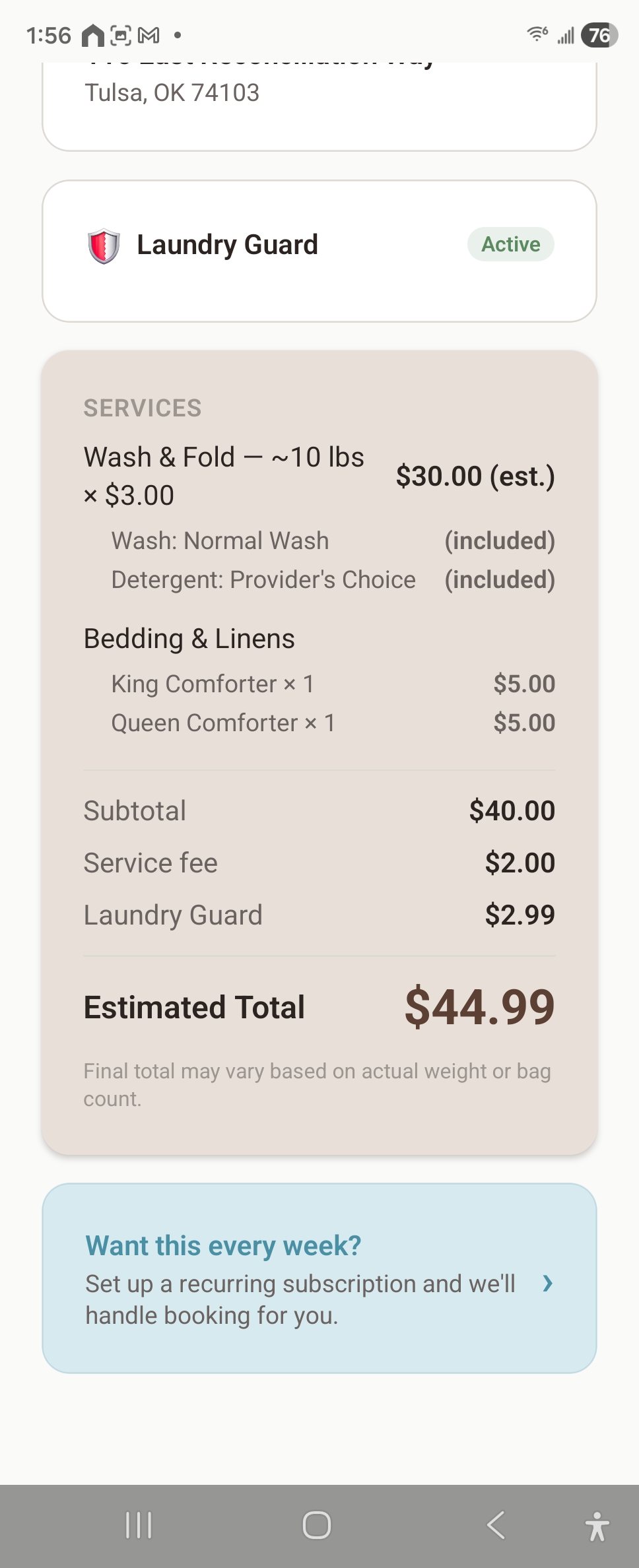The width and height of the screenshot is (639, 1568).
Task: Open the Gmail notification icon in status bar
Action: click(x=150, y=36)
